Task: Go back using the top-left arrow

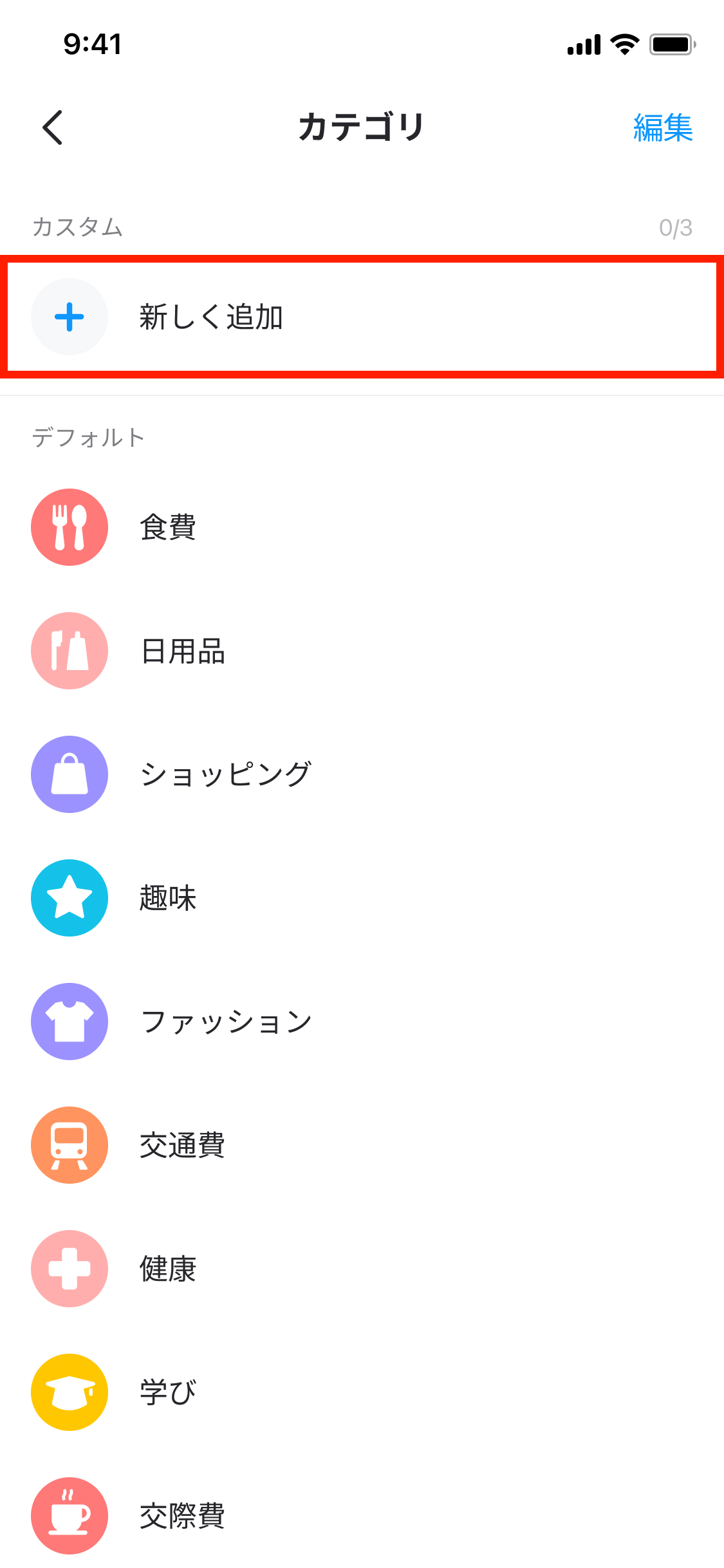Action: click(x=53, y=127)
